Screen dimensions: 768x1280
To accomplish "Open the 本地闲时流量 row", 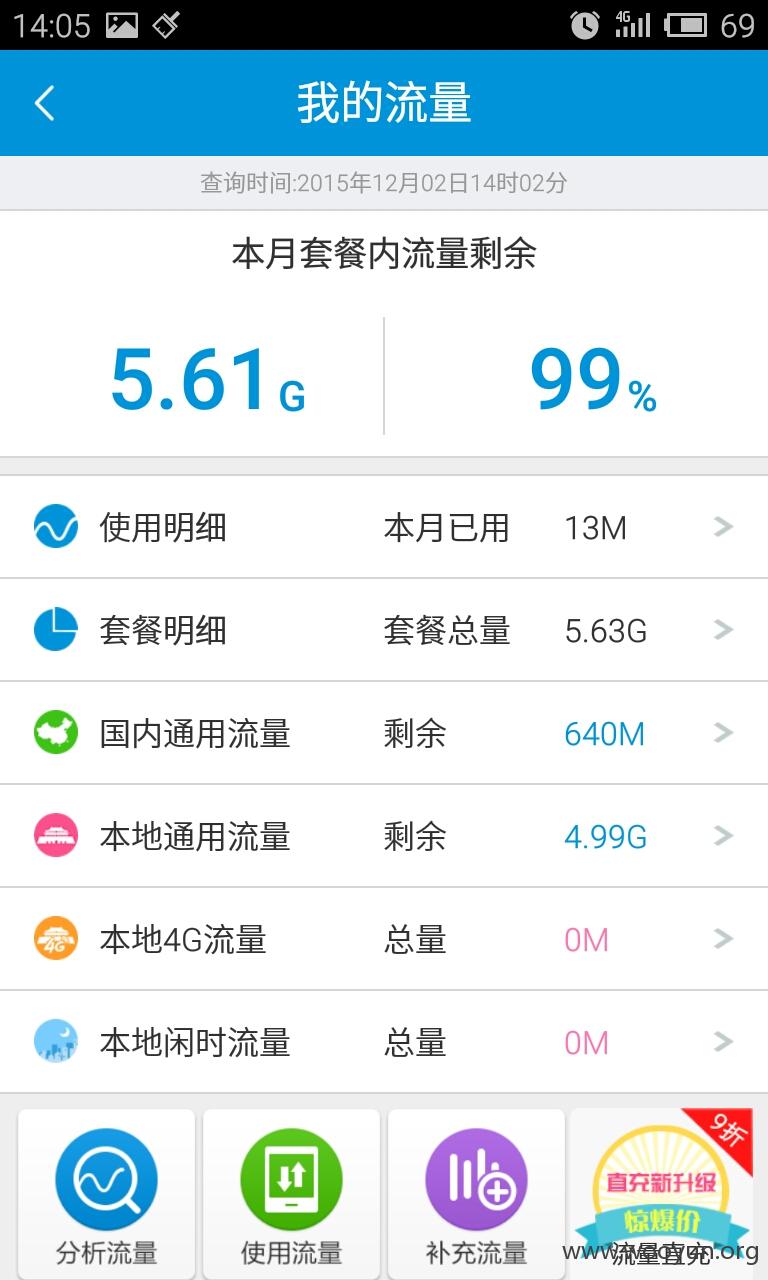I will [384, 1042].
